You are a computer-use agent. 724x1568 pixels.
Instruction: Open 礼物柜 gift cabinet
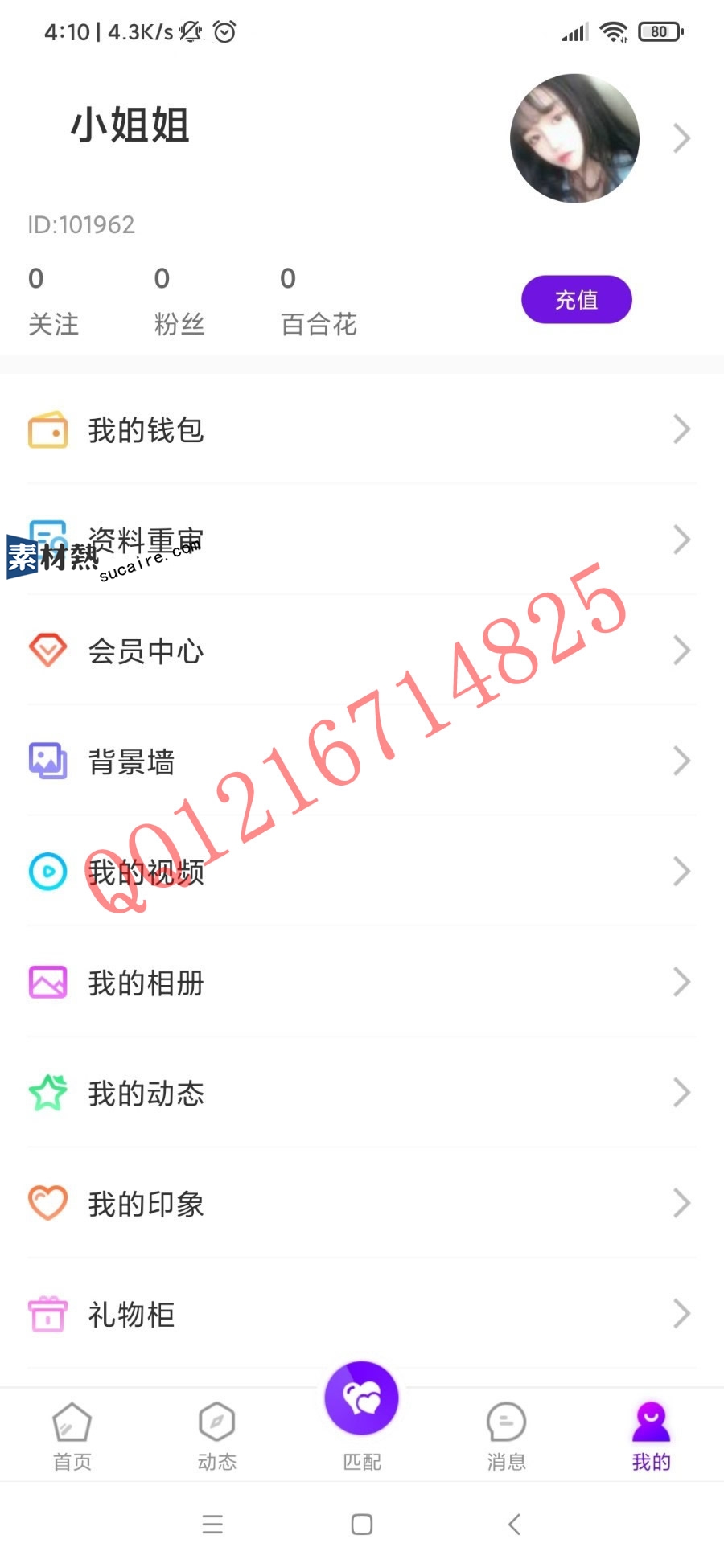coord(362,1315)
